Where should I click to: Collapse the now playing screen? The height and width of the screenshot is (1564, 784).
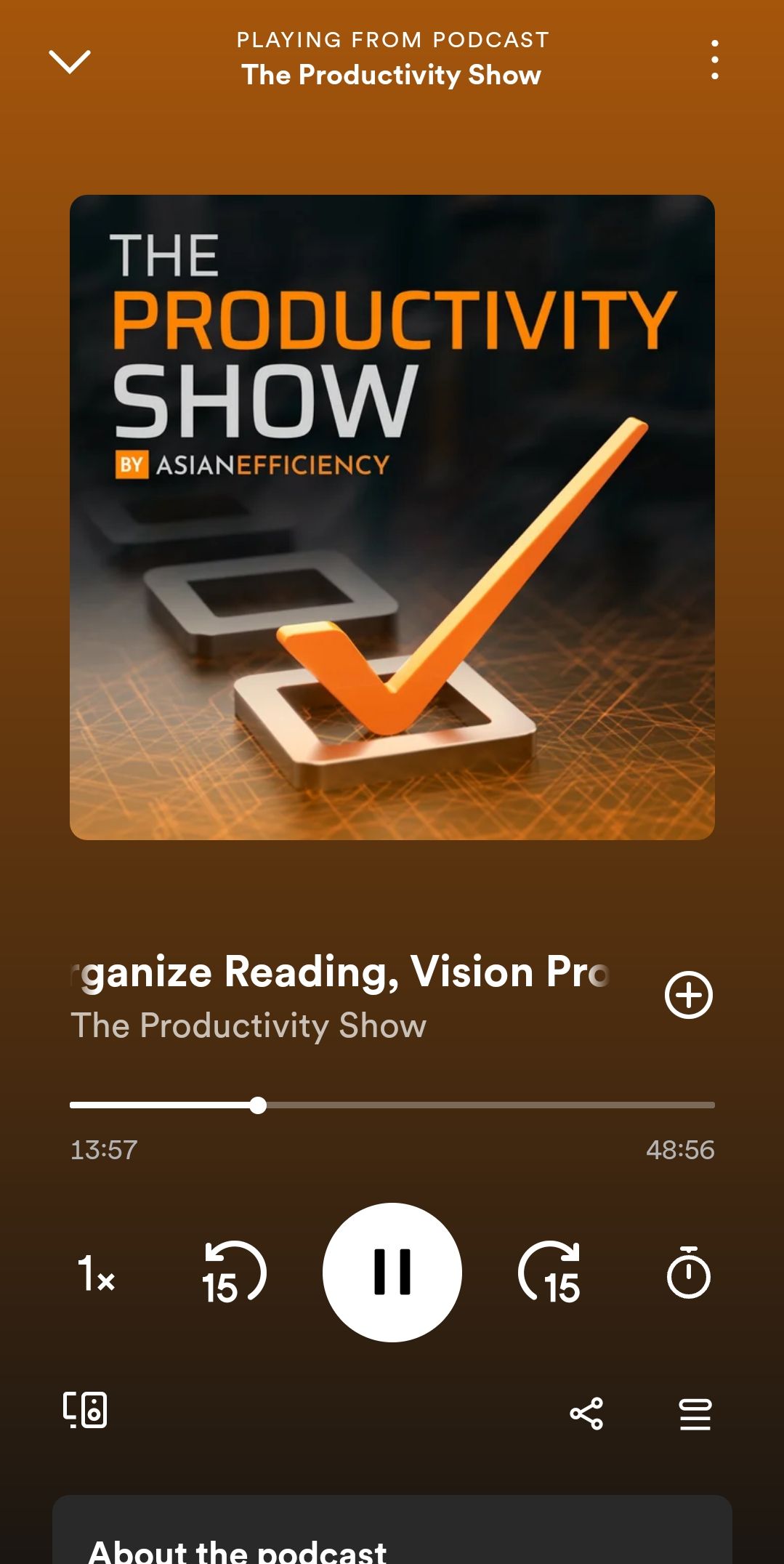coord(69,62)
